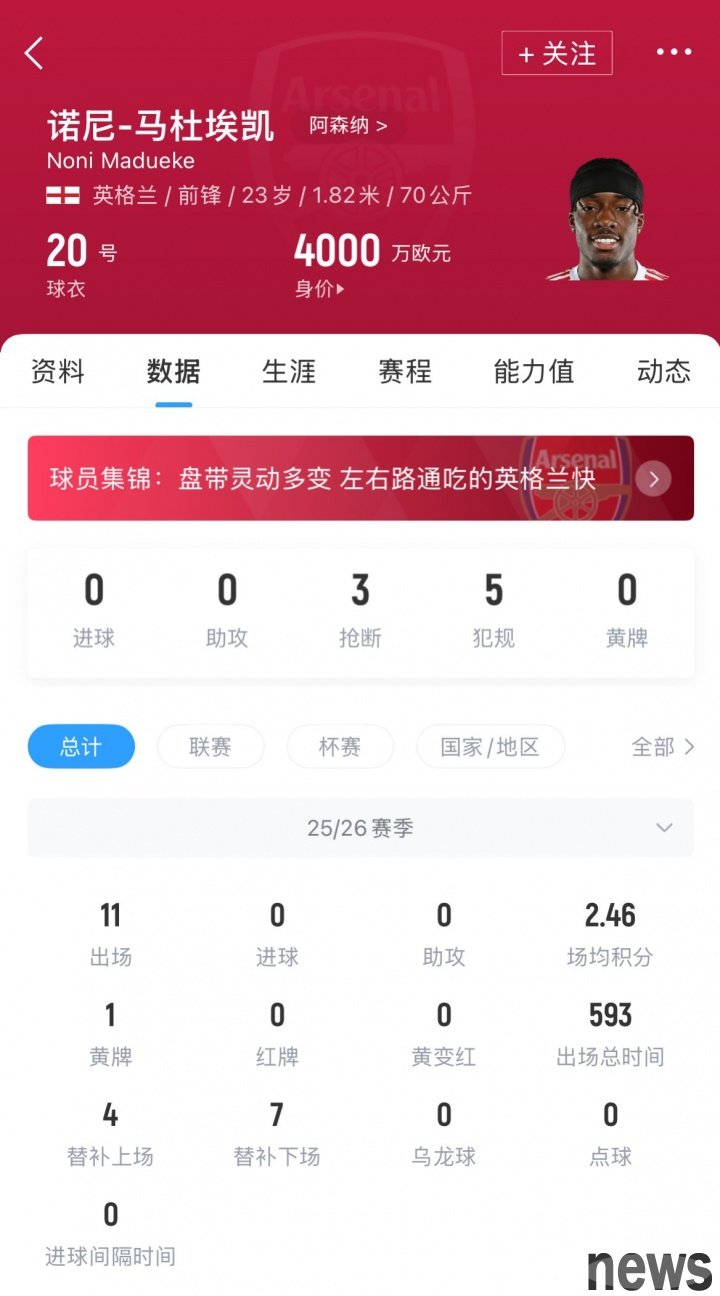This screenshot has height=1296, width=720.
Task: Switch to the 资料 tab
Action: 58,372
